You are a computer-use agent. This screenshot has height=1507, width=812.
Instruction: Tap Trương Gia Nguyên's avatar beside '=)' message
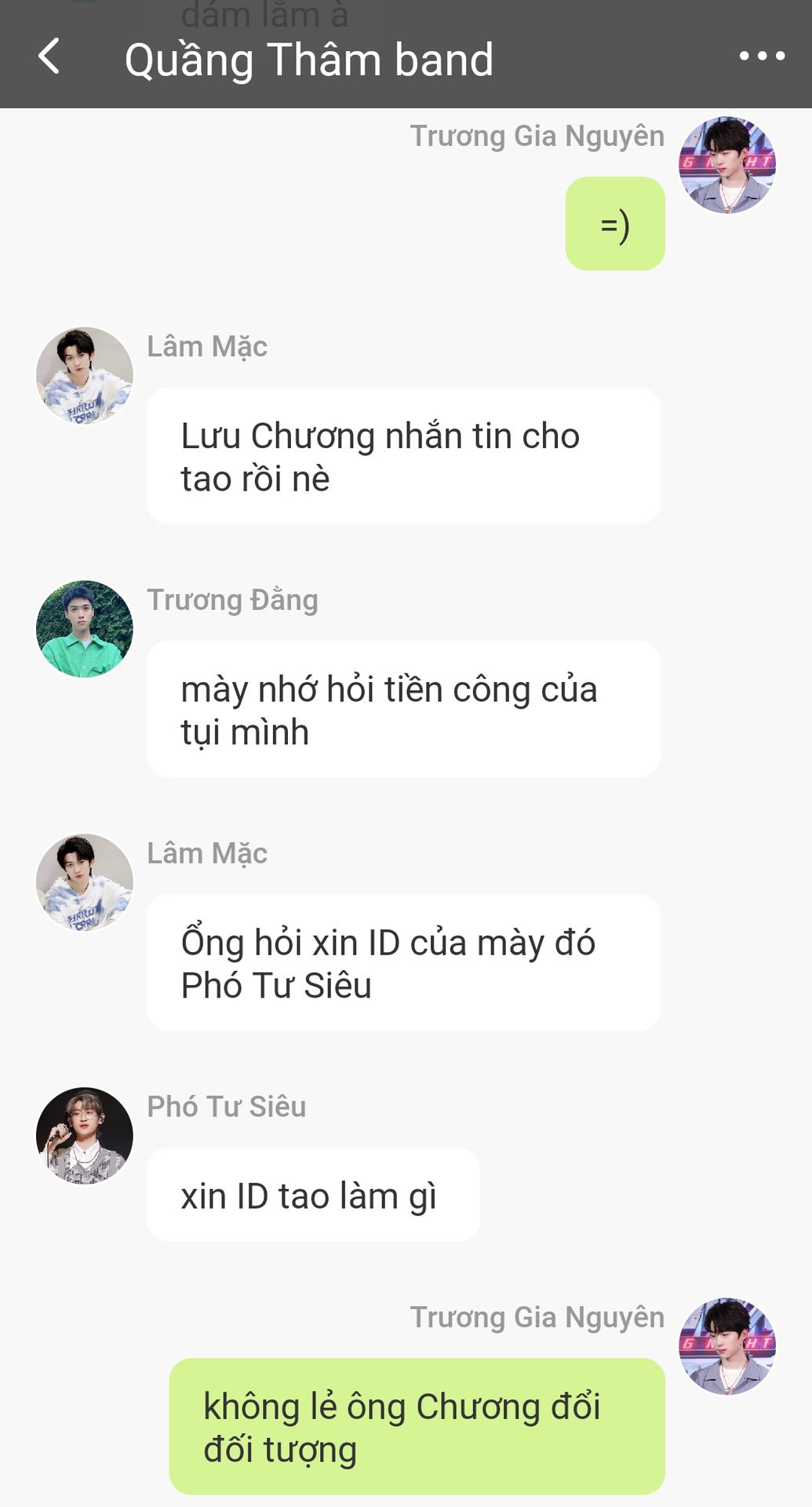[x=727, y=165]
